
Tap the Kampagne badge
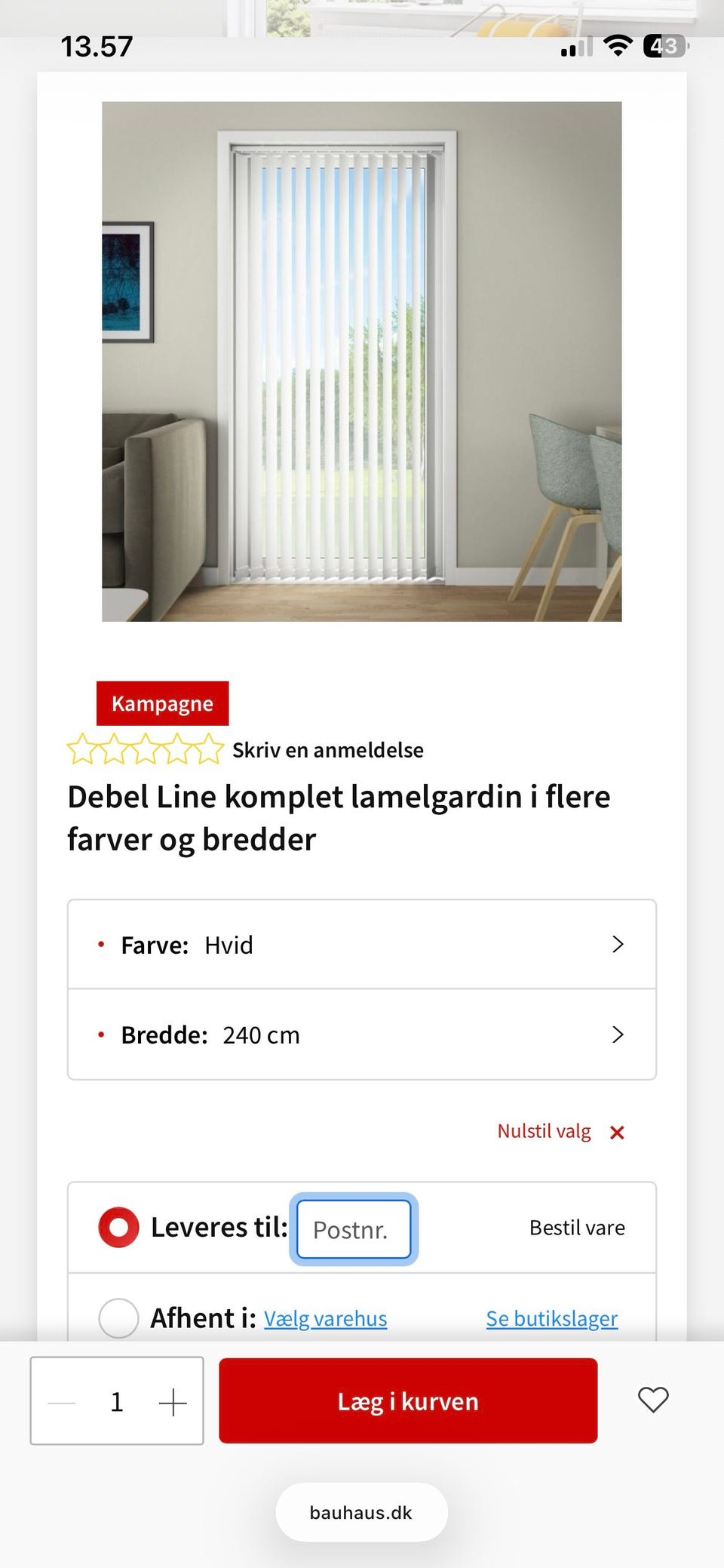[161, 703]
